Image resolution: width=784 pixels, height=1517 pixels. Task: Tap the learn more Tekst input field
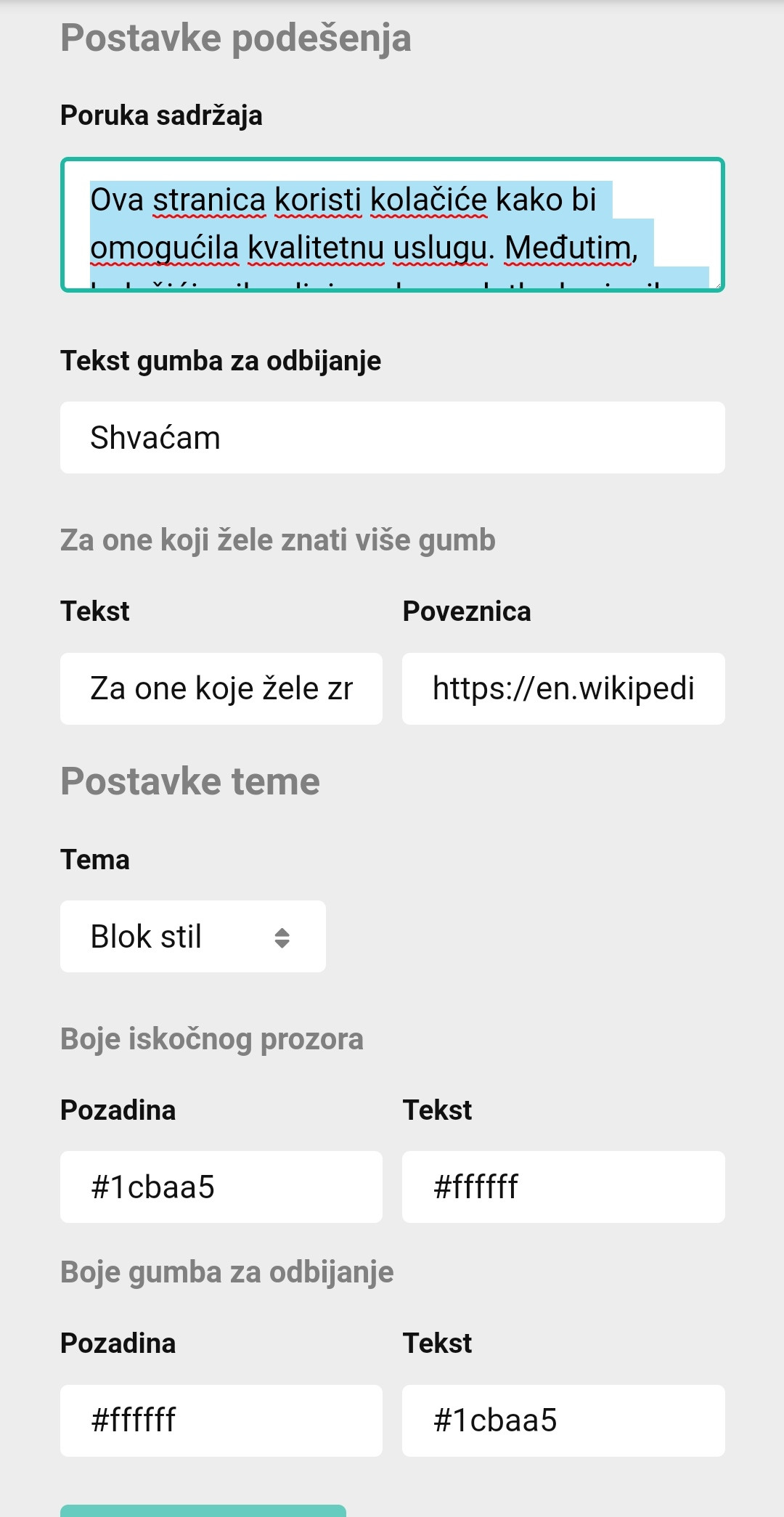click(221, 688)
